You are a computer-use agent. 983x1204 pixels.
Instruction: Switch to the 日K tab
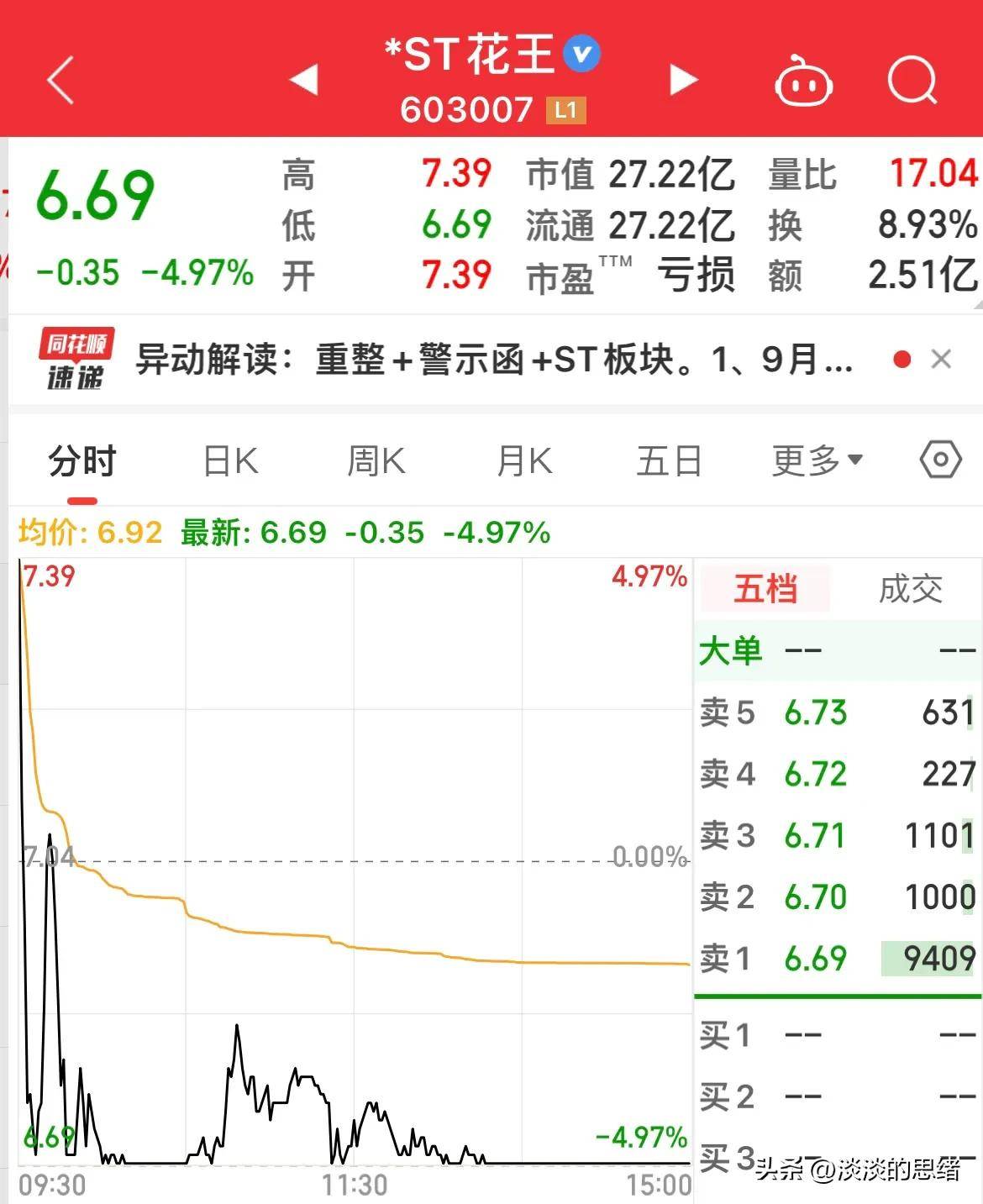coord(229,460)
